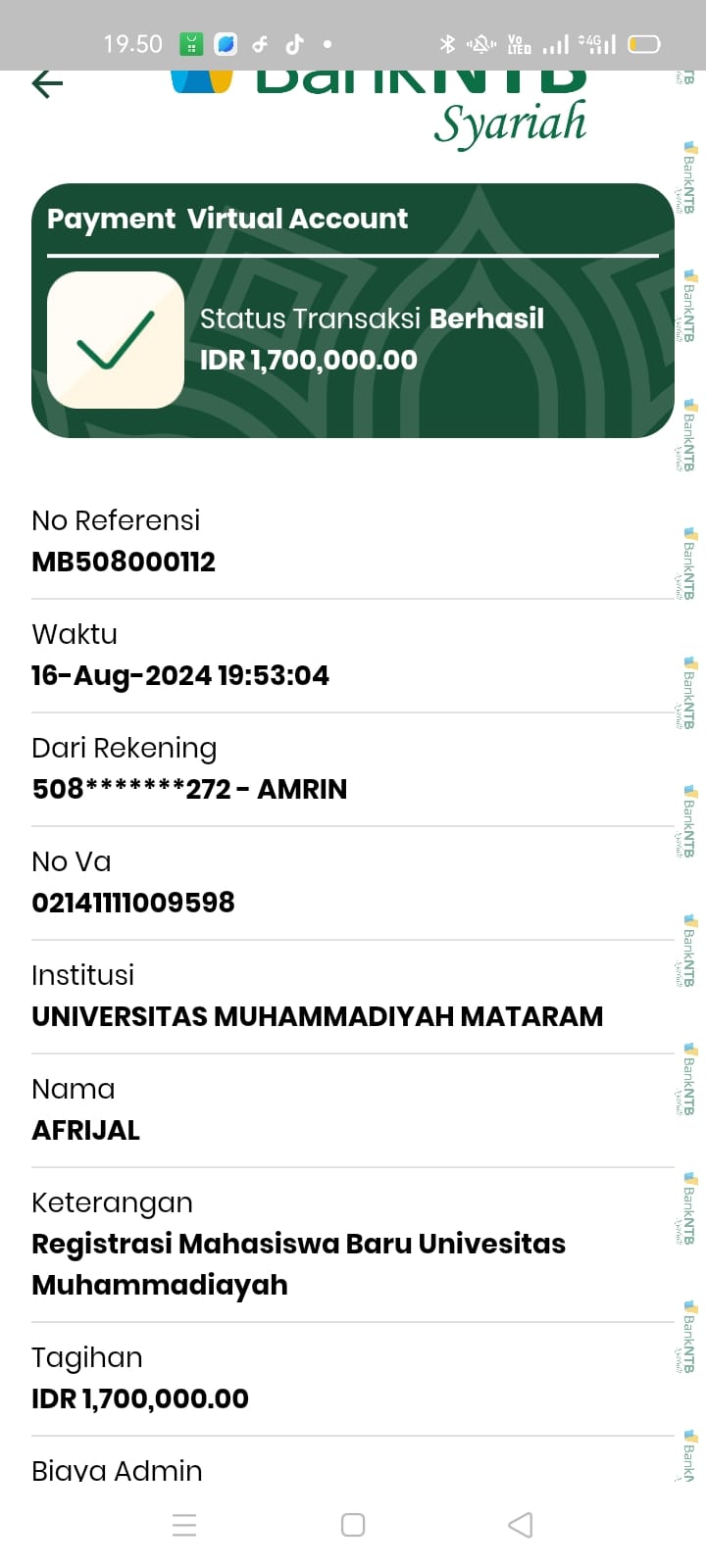Open recent apps from the navigation bar
Screen dimensions: 706x1568
coord(184,1525)
